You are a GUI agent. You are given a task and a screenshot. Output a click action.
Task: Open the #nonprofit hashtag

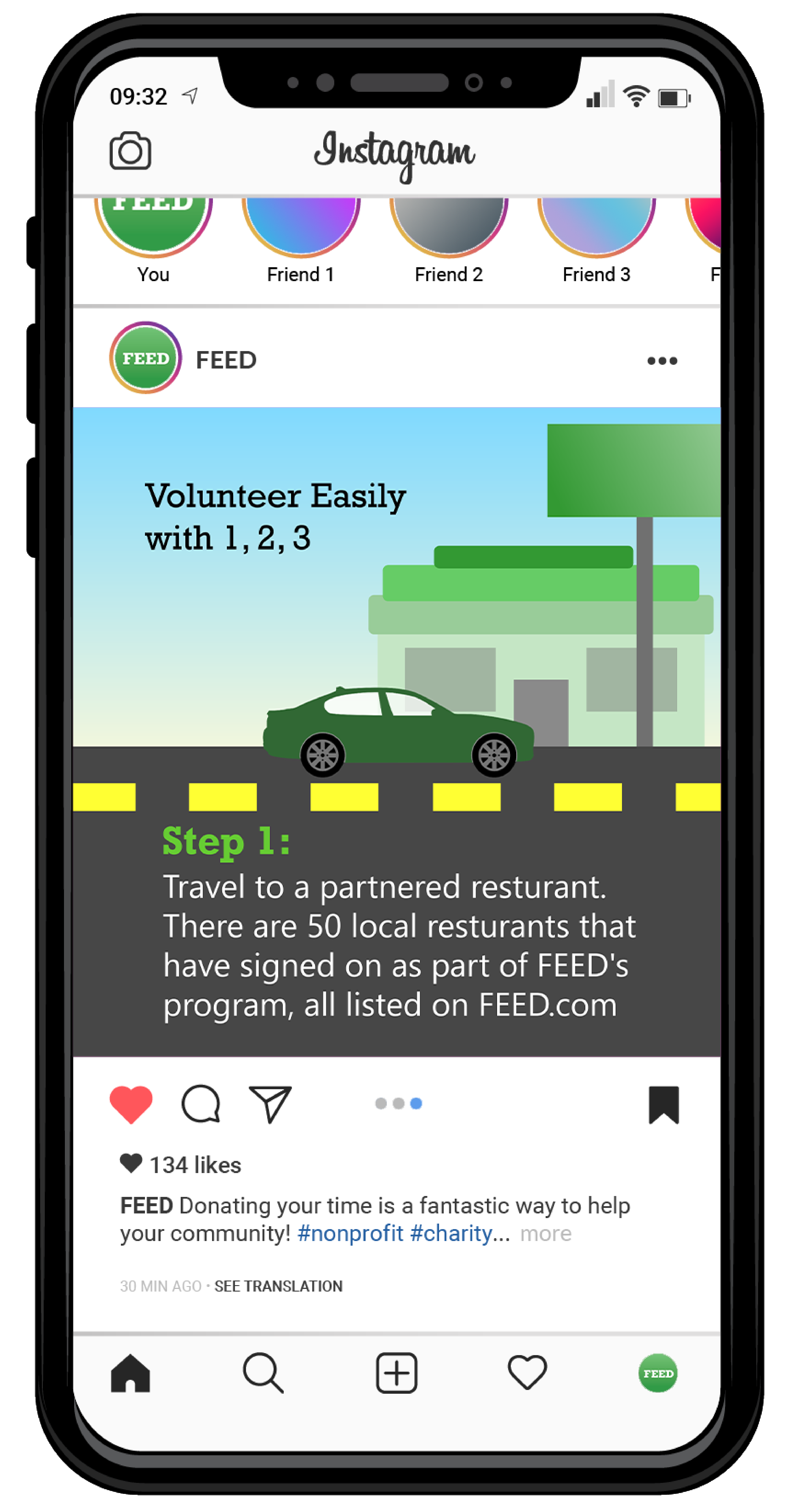(x=350, y=1234)
